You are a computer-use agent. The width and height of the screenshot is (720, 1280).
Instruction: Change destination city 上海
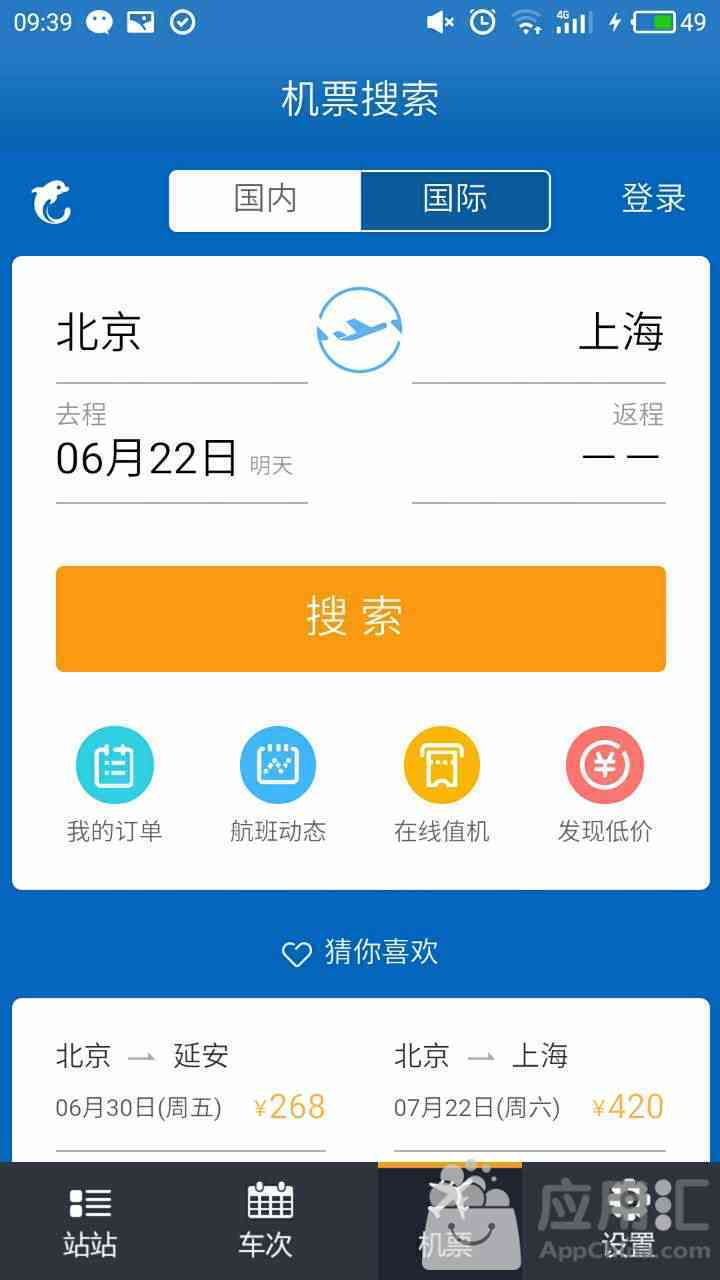539,333
